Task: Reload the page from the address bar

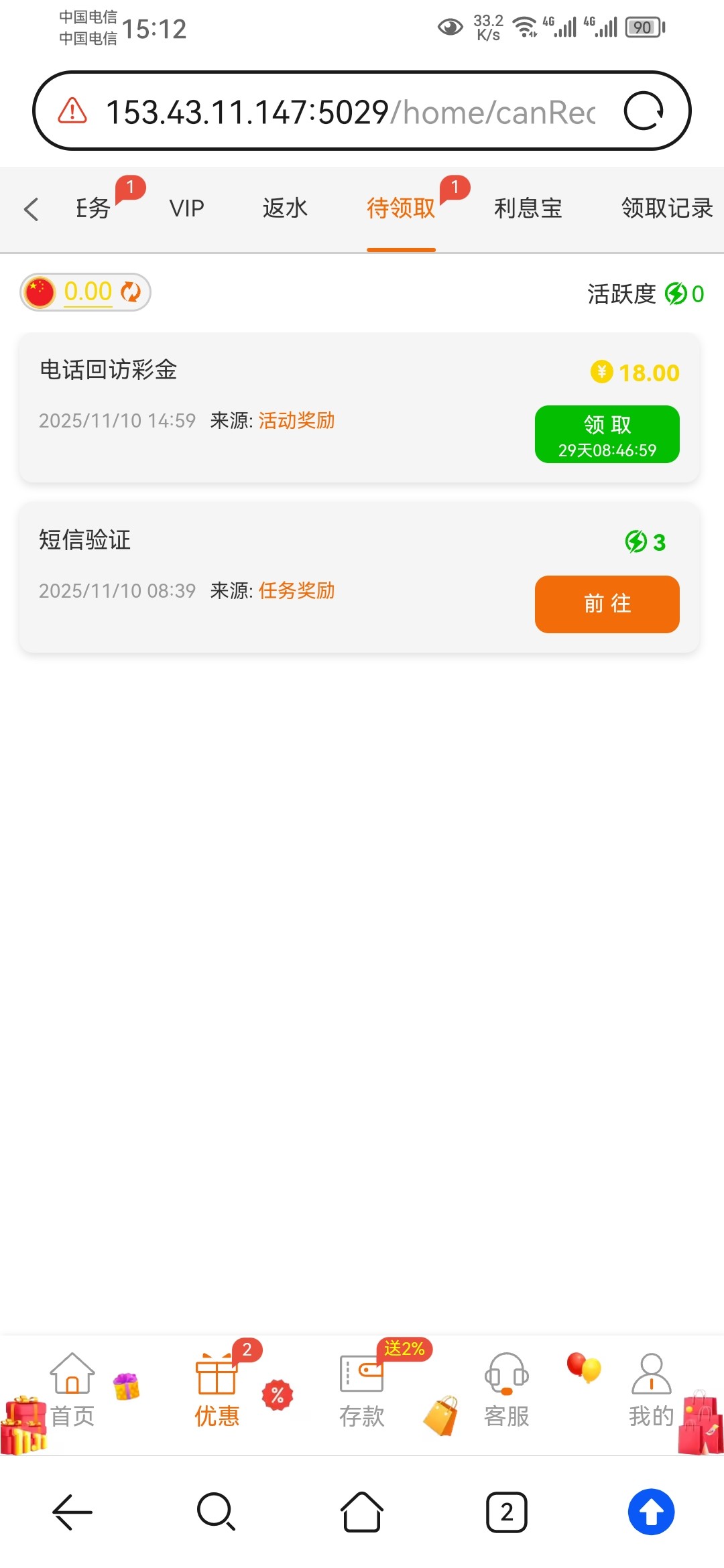Action: pos(644,111)
